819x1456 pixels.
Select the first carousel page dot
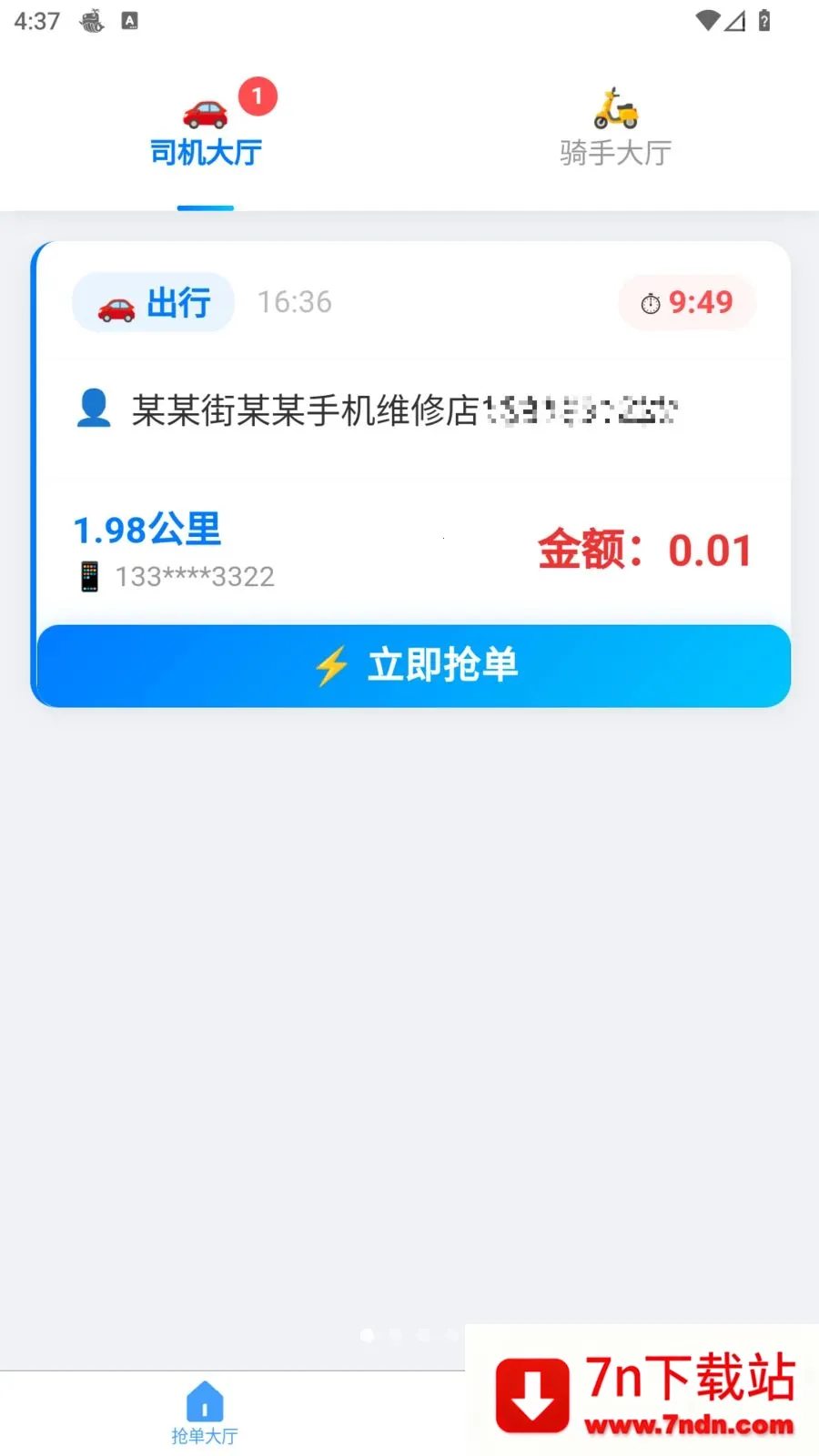click(x=366, y=1335)
